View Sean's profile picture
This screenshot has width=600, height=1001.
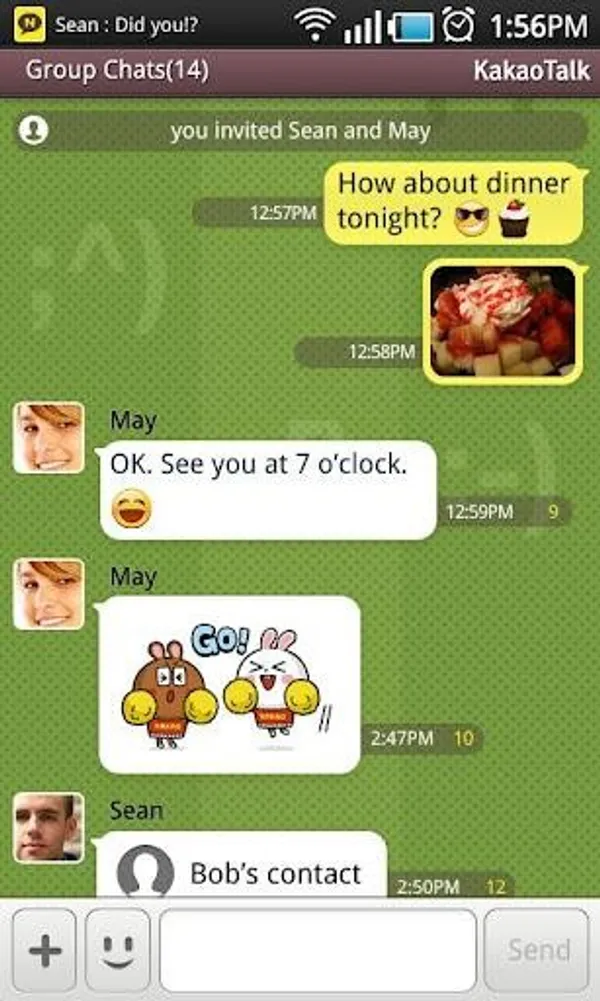click(x=48, y=827)
